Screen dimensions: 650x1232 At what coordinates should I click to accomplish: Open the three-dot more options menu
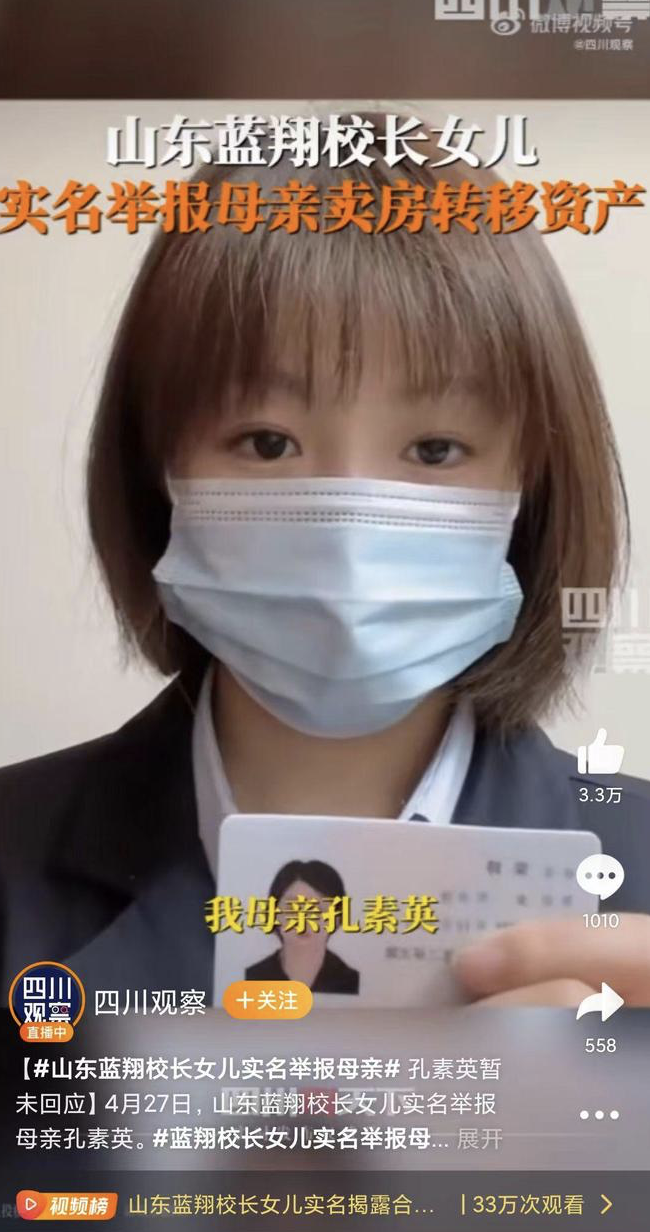tap(599, 1115)
